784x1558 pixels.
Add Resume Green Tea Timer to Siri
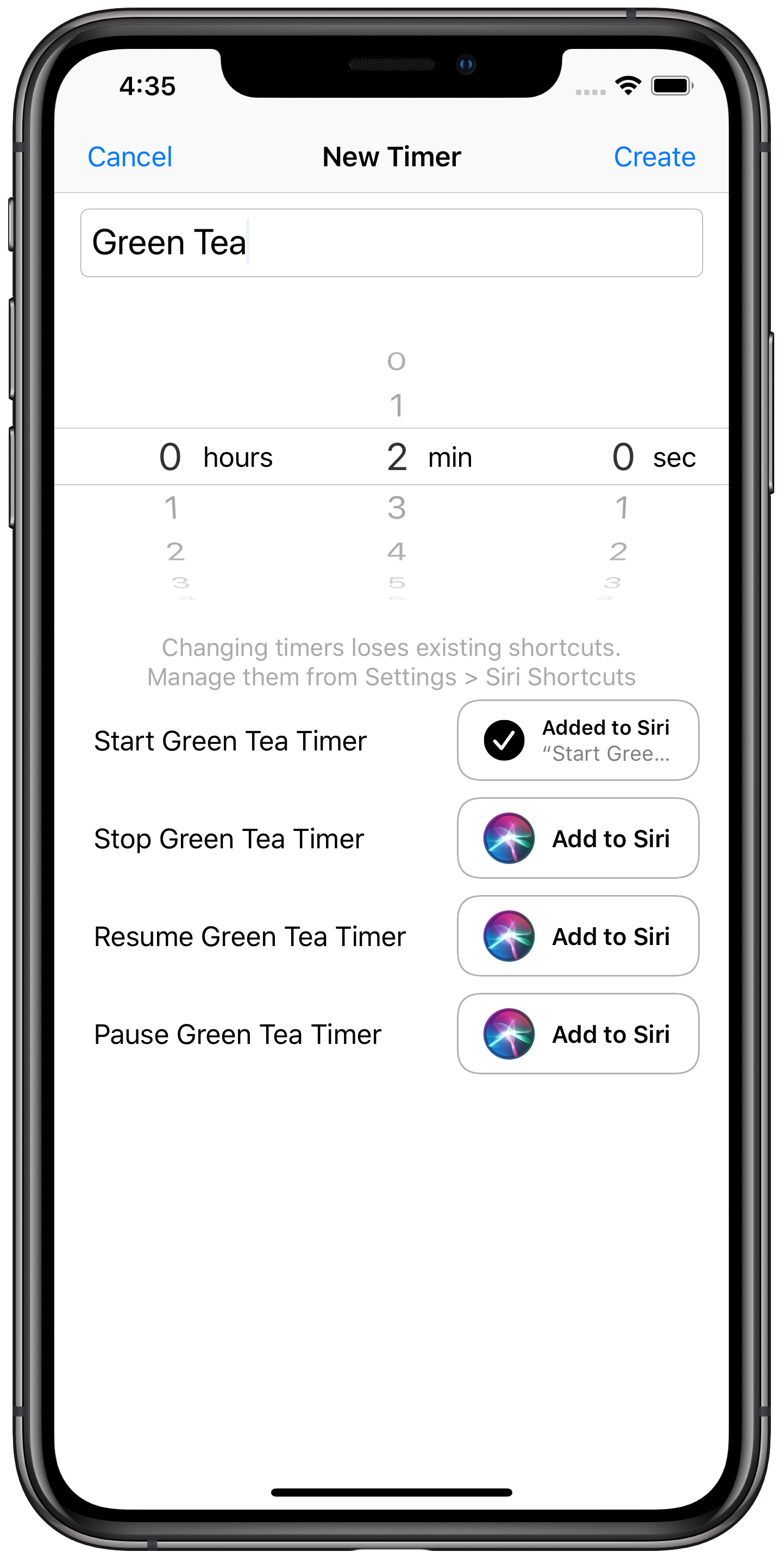579,936
